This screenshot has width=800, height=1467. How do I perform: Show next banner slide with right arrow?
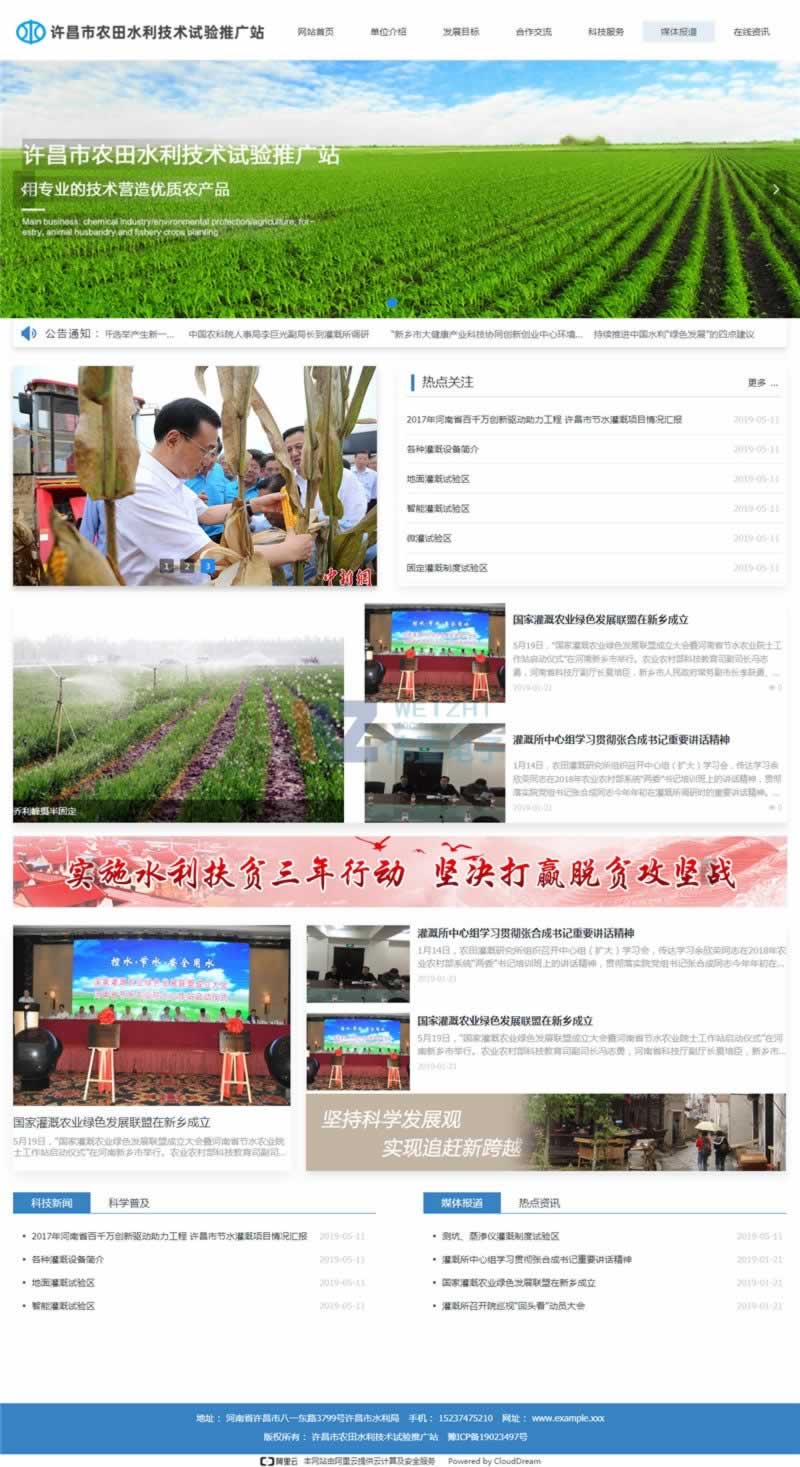coord(776,189)
